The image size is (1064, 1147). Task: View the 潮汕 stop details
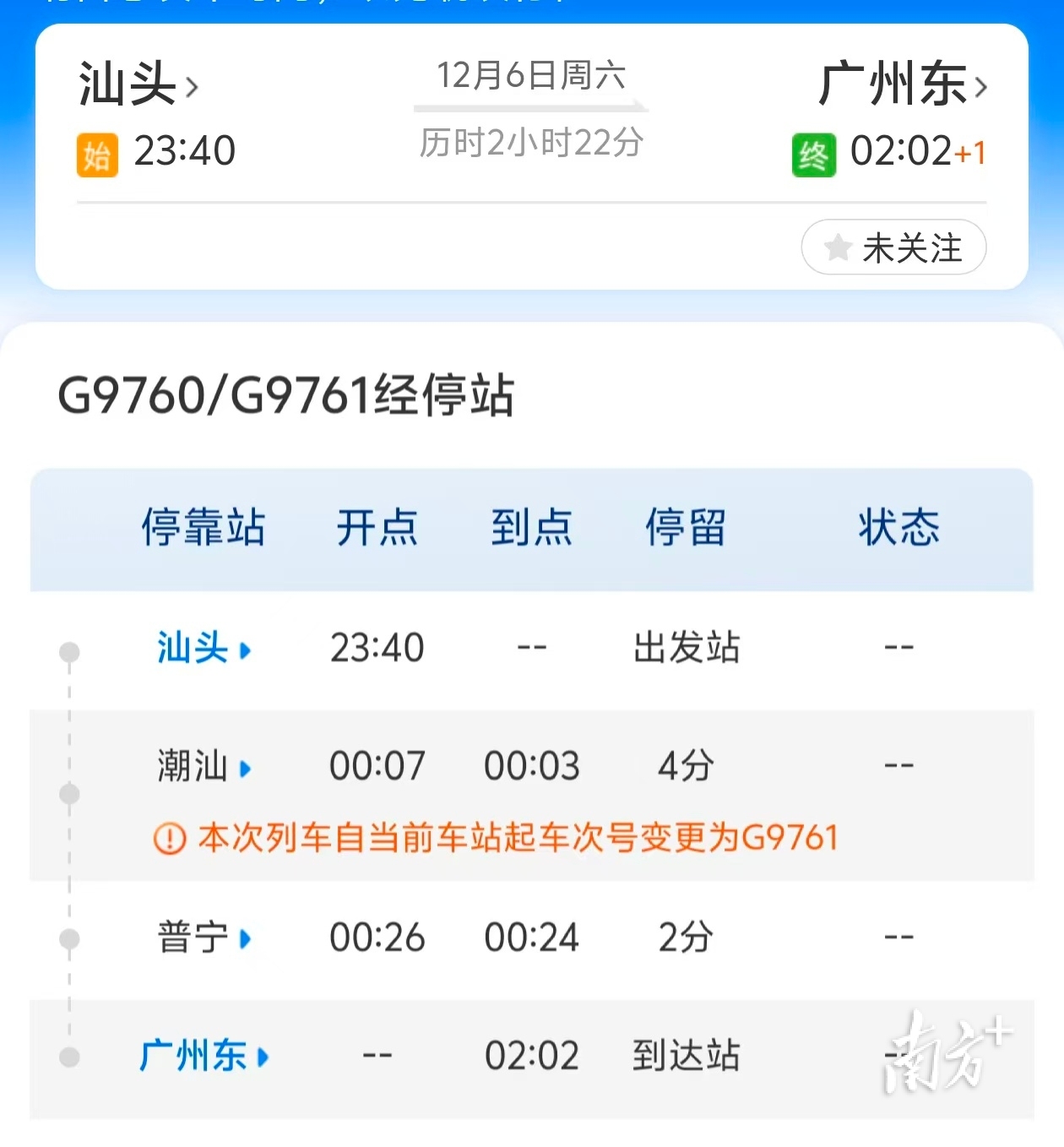click(204, 767)
